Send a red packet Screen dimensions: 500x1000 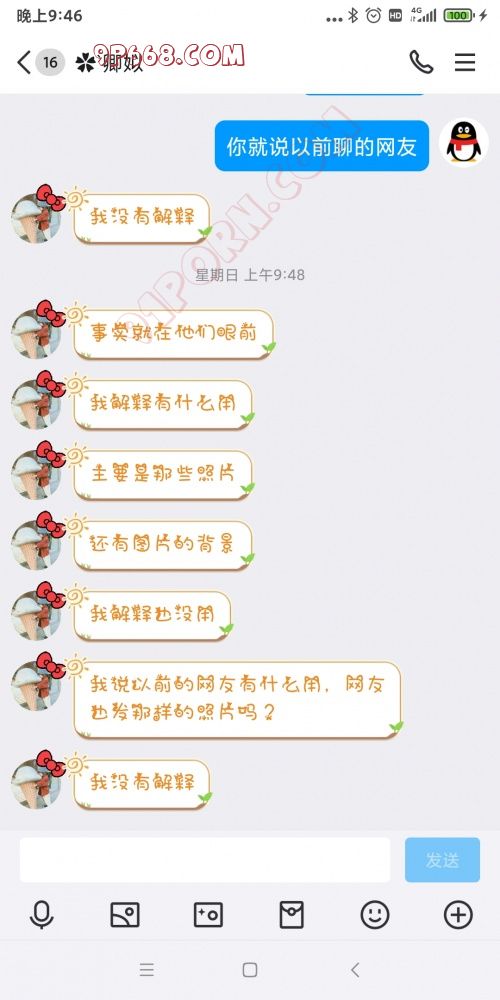click(291, 915)
